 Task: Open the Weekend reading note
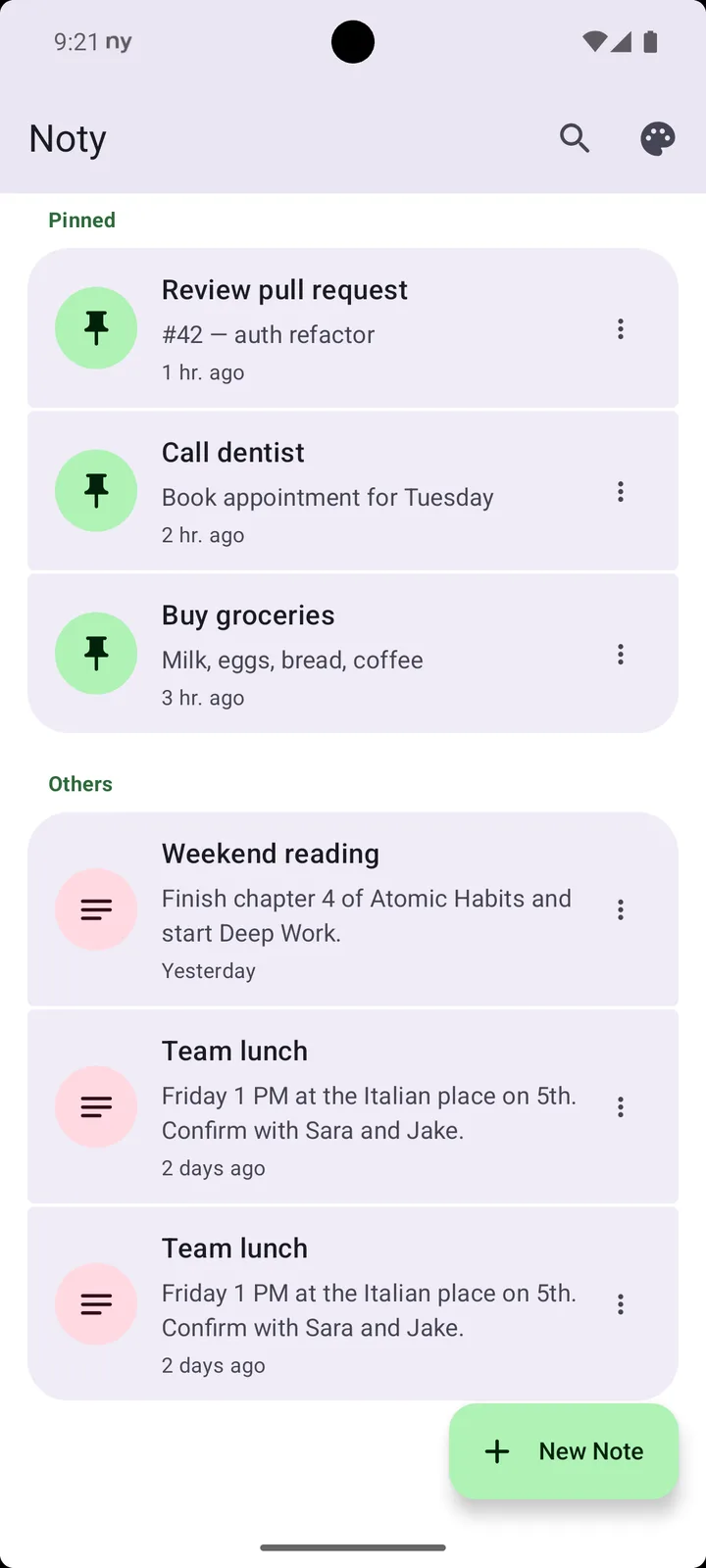tap(353, 909)
